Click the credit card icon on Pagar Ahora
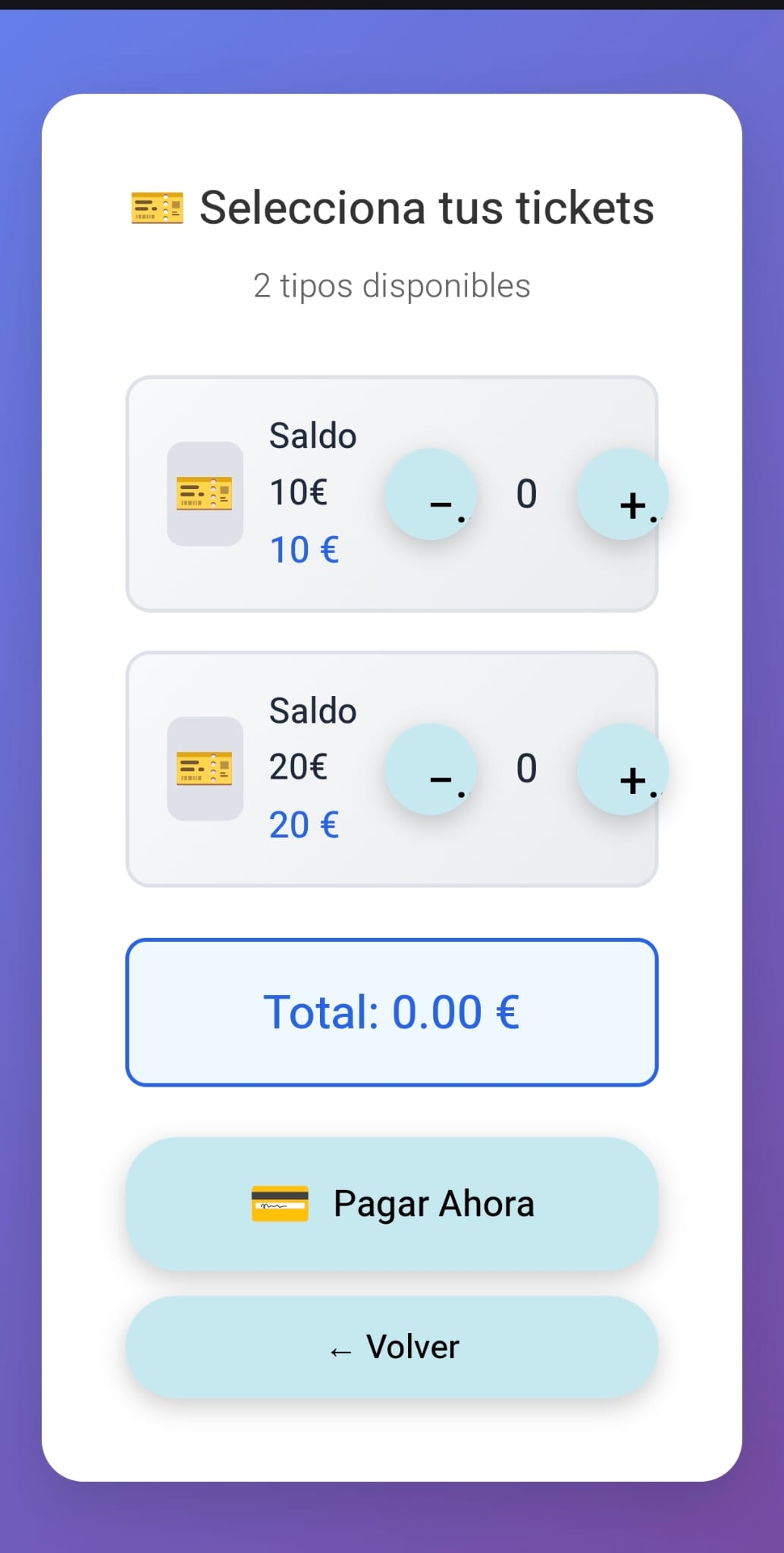Viewport: 784px width, 1553px height. pyautogui.click(x=279, y=1204)
